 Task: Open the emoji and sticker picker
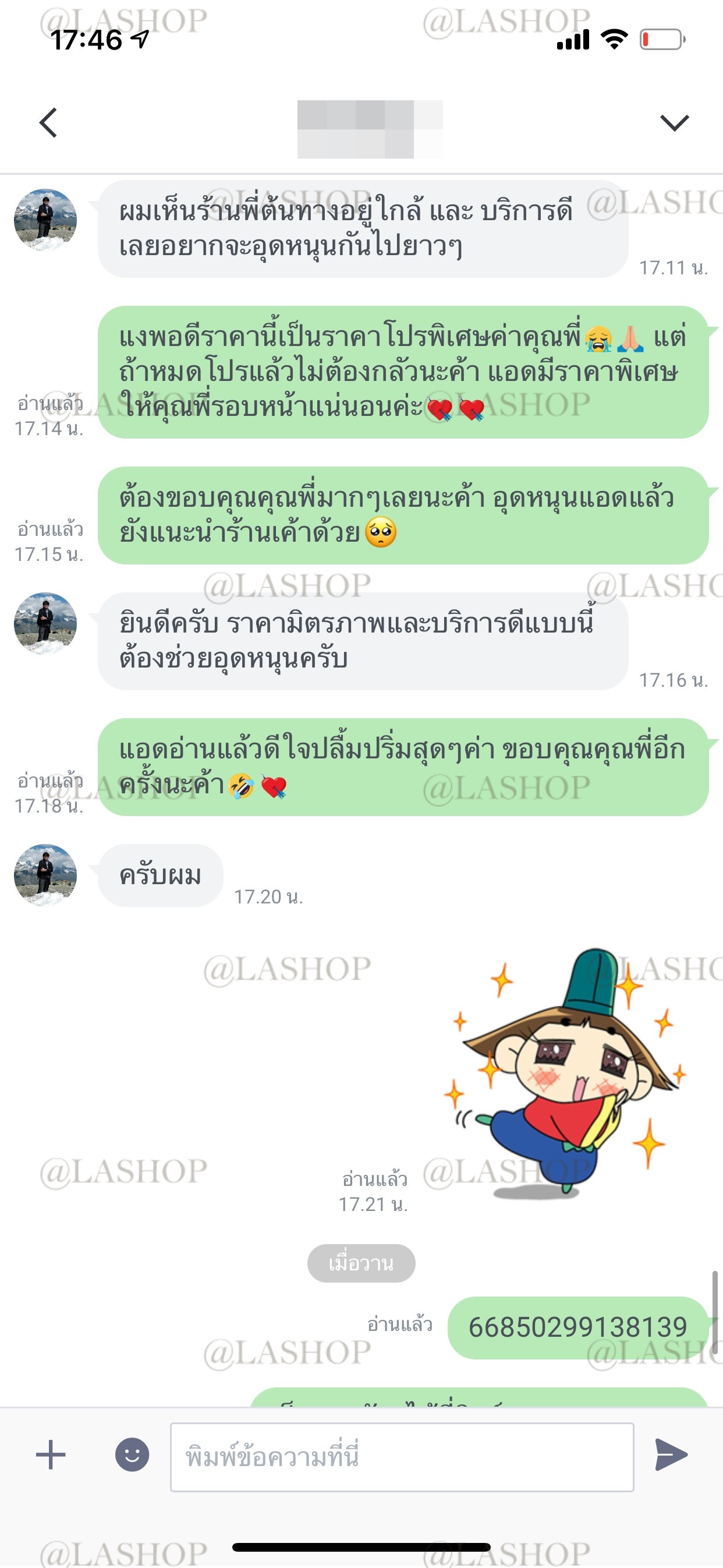click(x=132, y=1455)
